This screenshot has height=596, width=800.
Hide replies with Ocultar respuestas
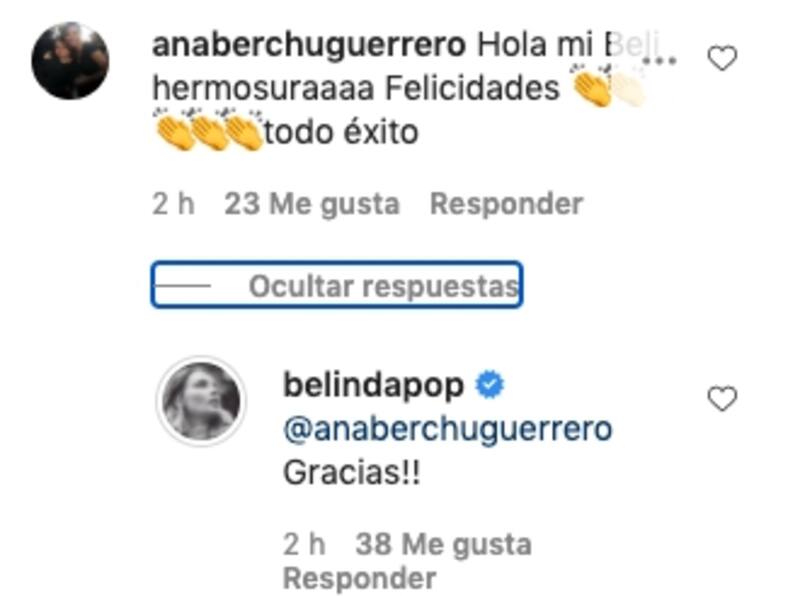pyautogui.click(x=383, y=287)
